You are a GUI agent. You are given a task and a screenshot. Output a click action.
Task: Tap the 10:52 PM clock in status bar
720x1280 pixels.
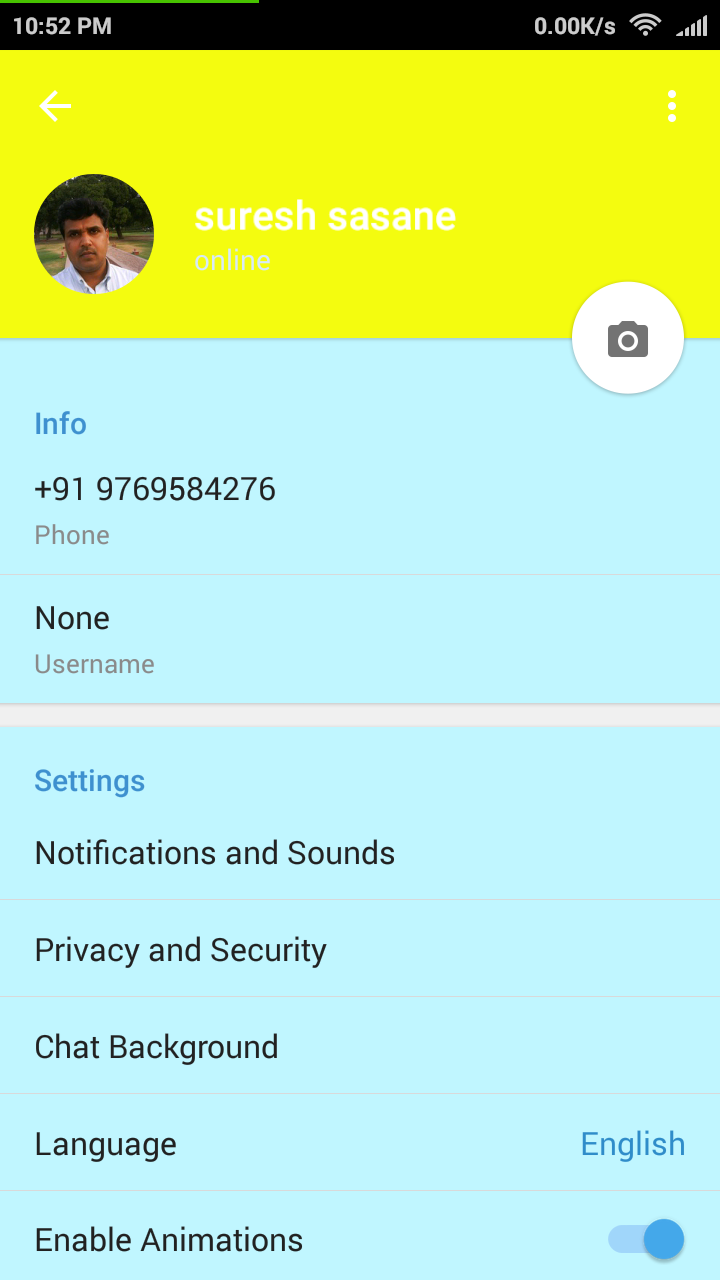60,25
